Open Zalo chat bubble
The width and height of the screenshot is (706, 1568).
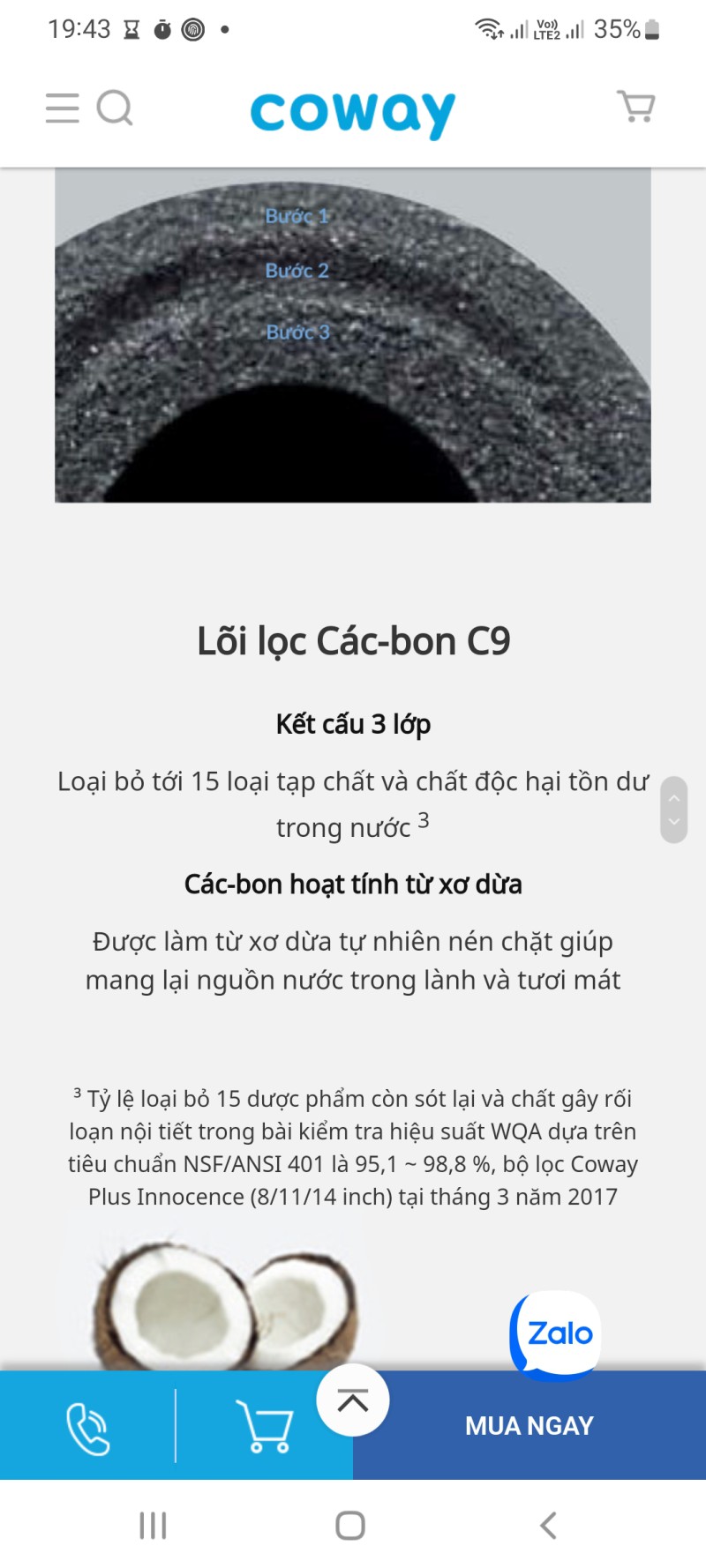pyautogui.click(x=556, y=1334)
